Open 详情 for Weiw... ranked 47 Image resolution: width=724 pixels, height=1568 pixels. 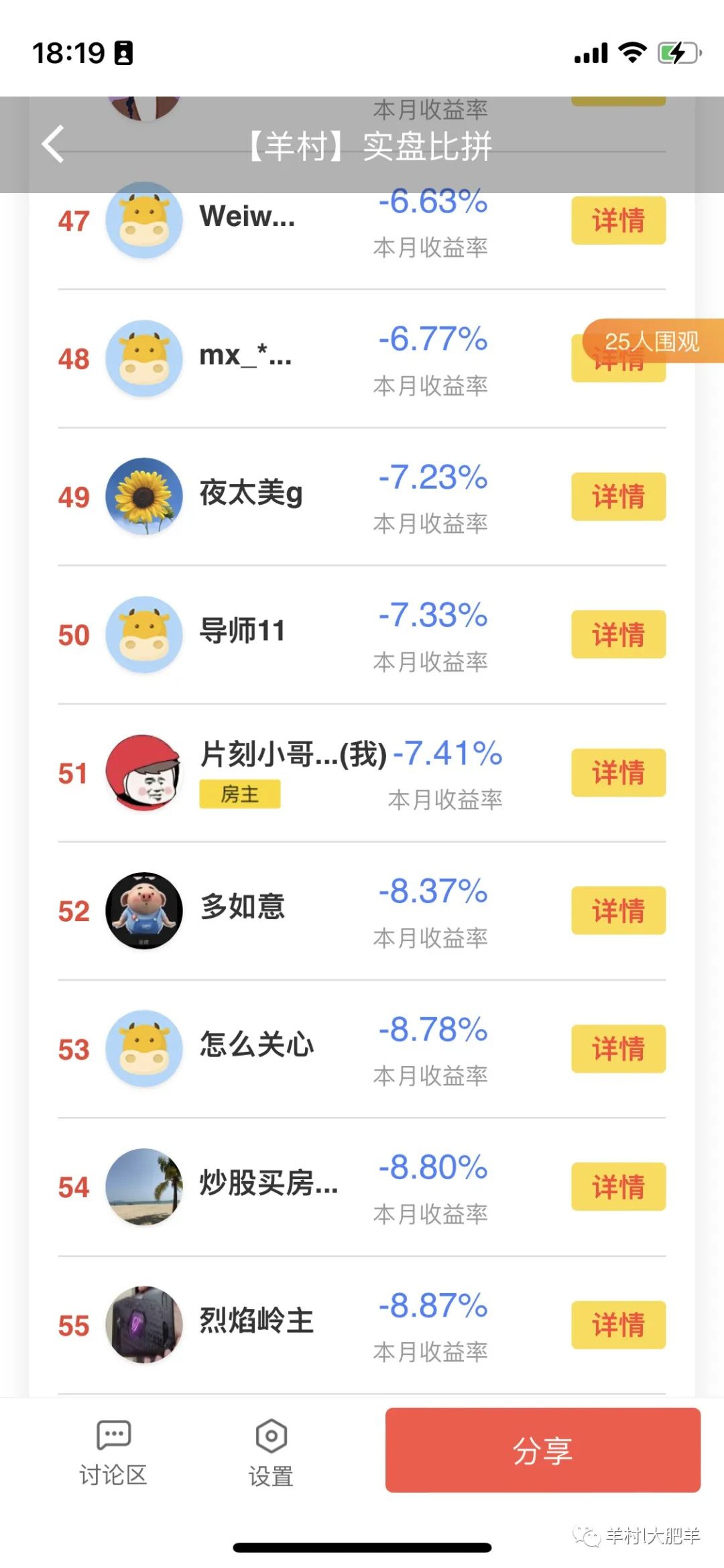click(x=617, y=221)
